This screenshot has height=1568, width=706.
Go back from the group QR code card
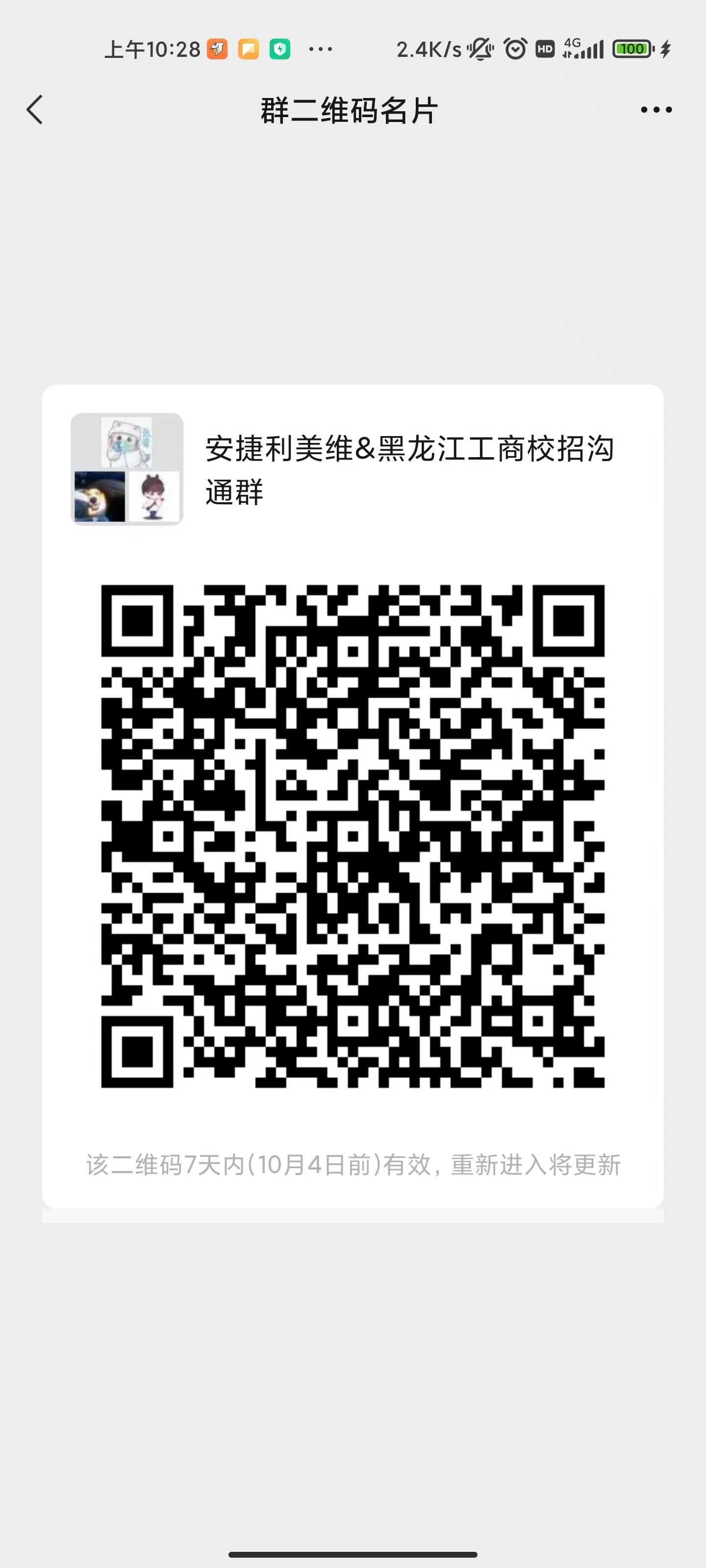(35, 110)
